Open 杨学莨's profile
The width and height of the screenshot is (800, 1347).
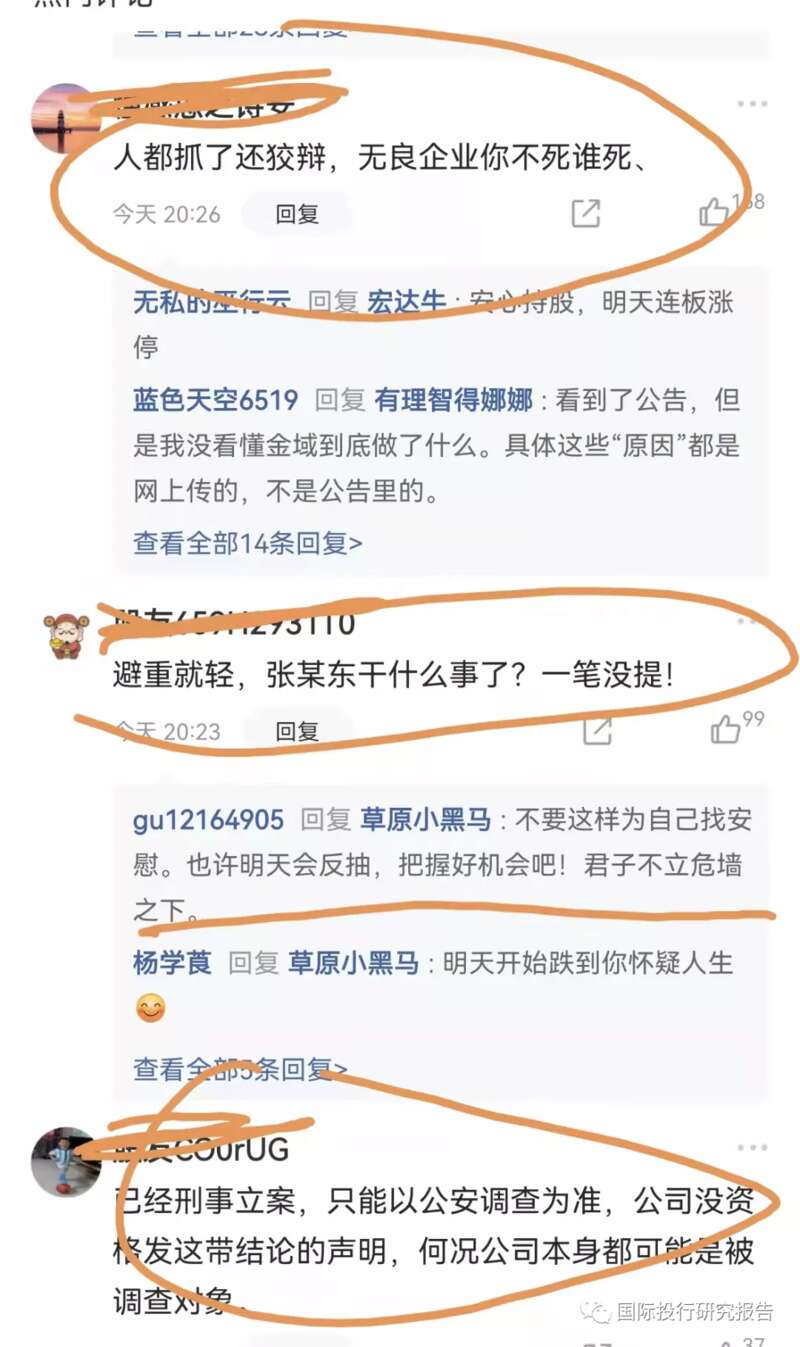point(172,963)
